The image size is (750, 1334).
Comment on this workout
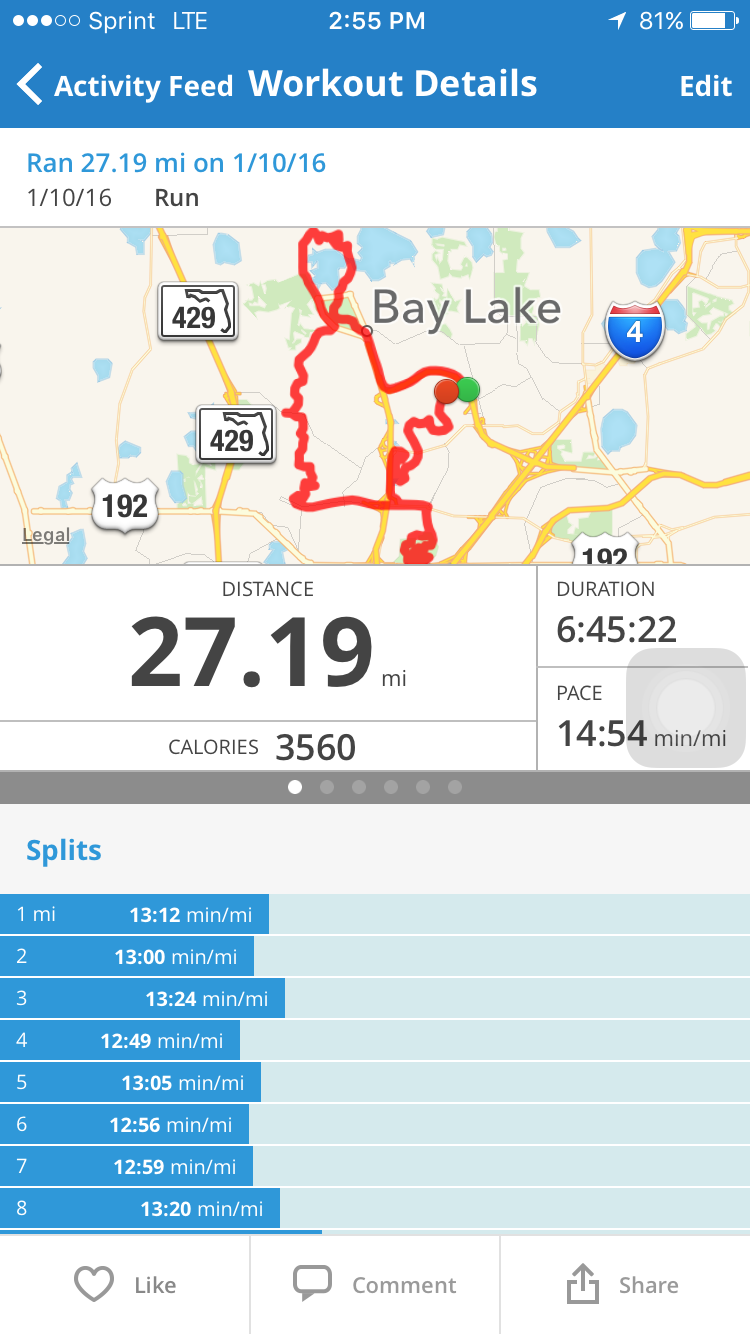(375, 1285)
